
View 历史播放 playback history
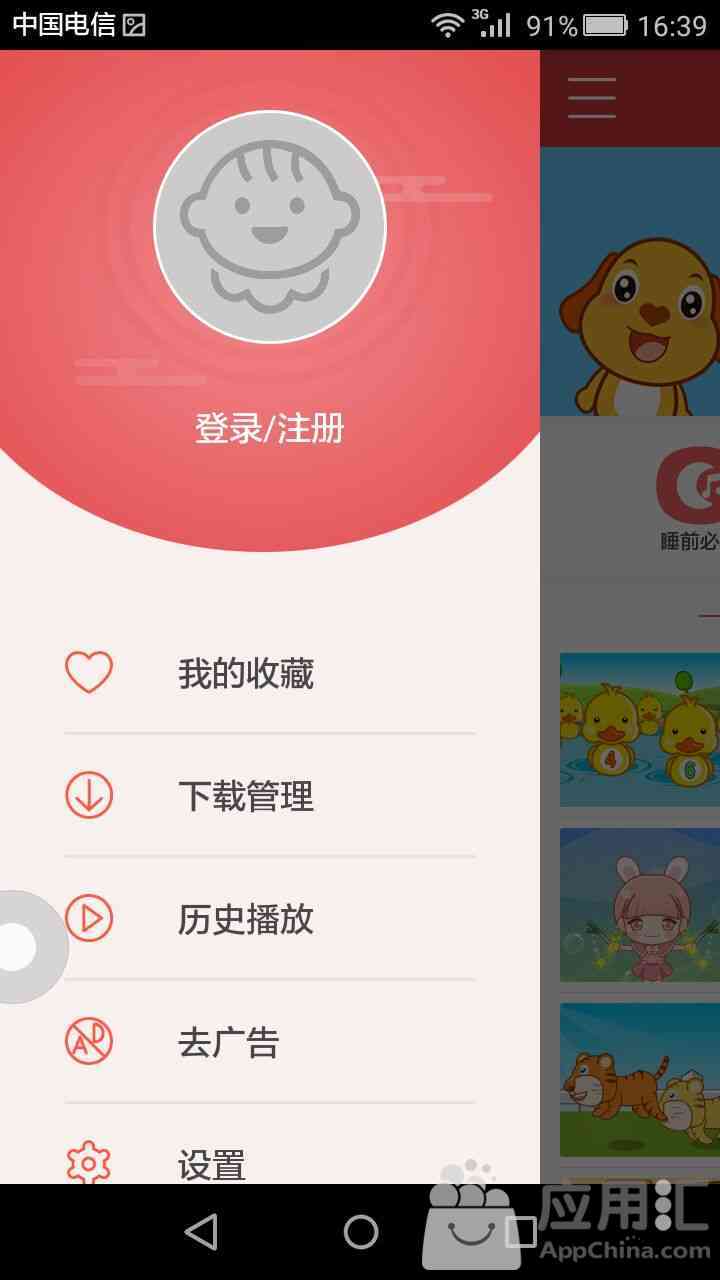[x=270, y=919]
